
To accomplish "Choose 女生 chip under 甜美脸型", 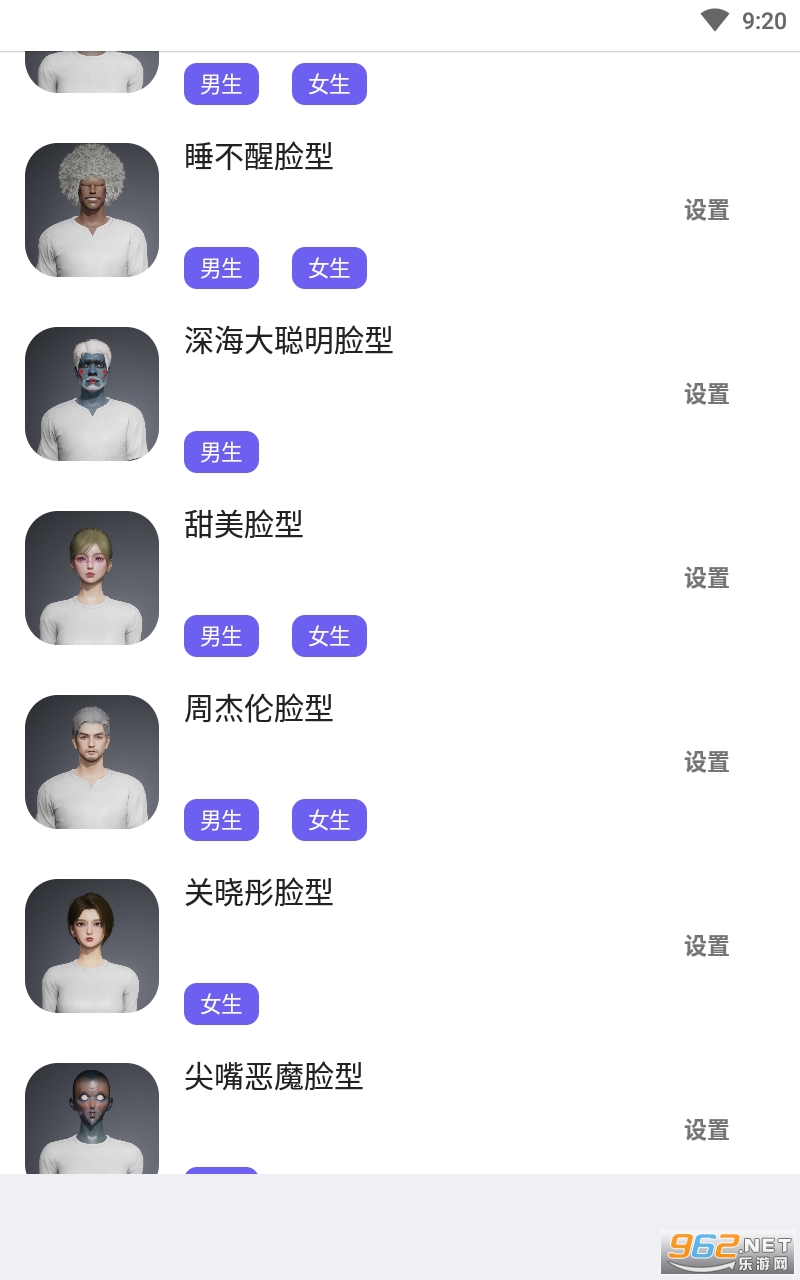I will tap(329, 636).
